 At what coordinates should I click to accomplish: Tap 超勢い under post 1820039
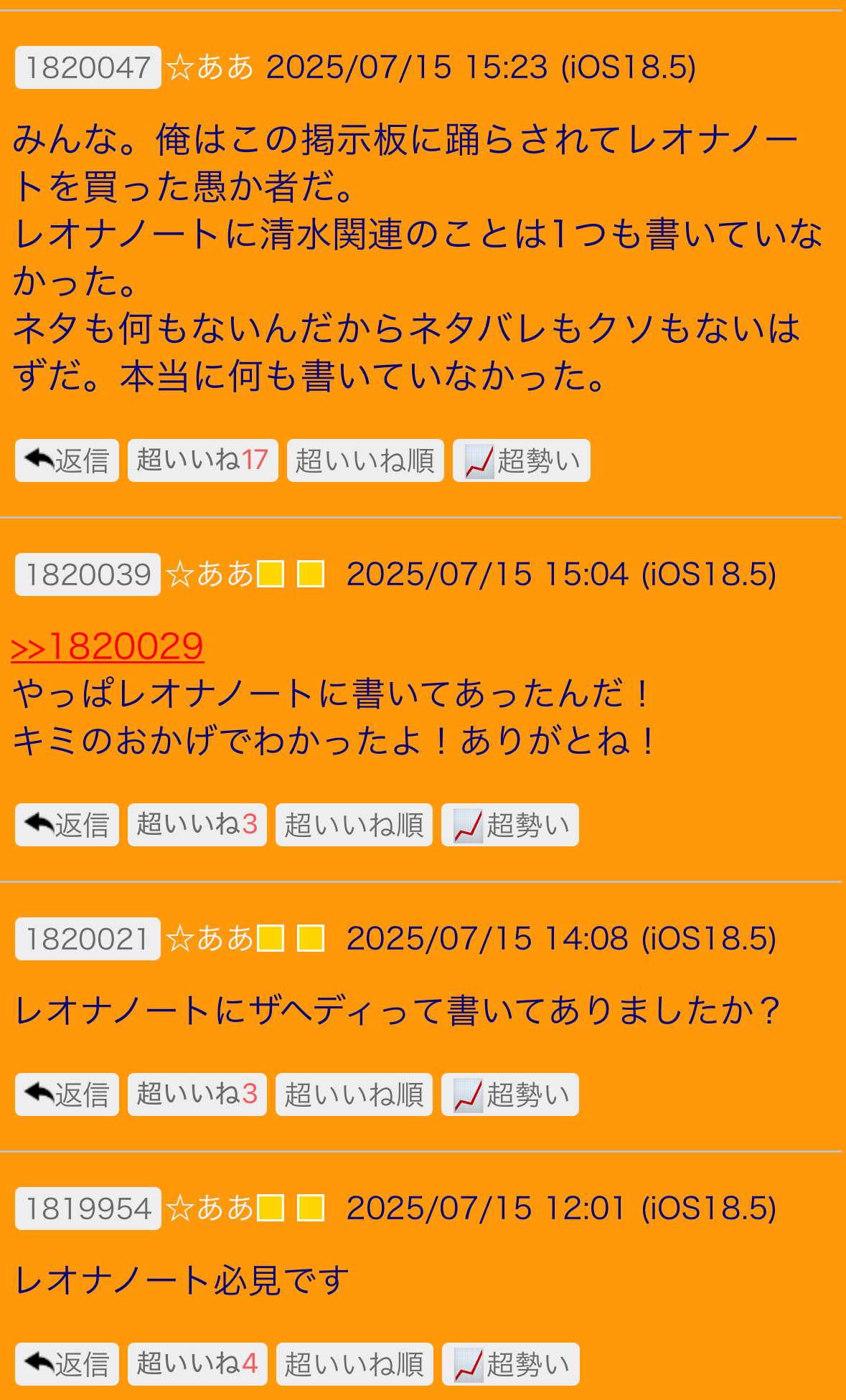point(509,825)
